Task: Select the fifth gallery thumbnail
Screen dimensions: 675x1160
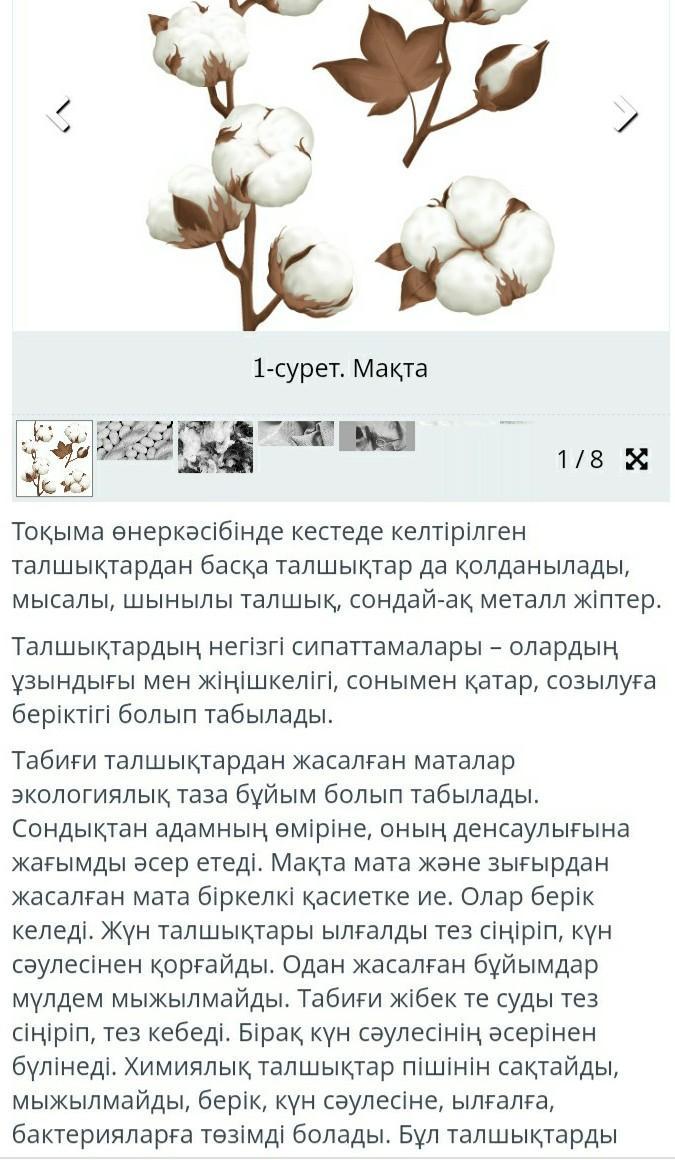Action: click(x=376, y=436)
